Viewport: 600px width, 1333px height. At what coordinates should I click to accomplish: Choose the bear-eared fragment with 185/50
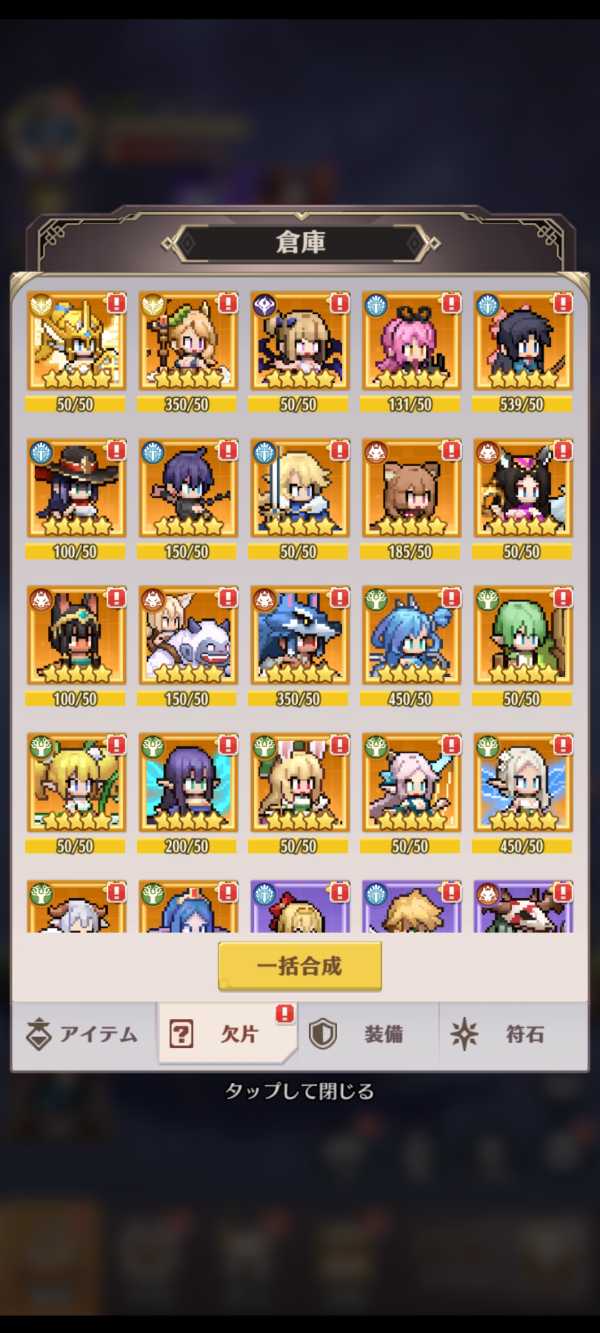(411, 489)
